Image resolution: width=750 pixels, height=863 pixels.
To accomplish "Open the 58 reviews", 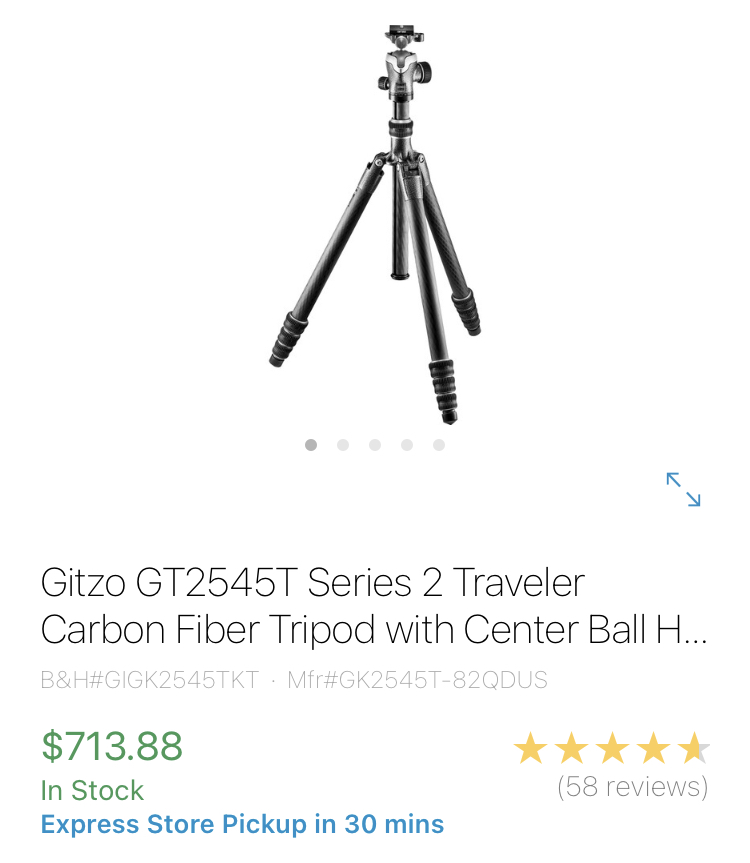I will (632, 787).
